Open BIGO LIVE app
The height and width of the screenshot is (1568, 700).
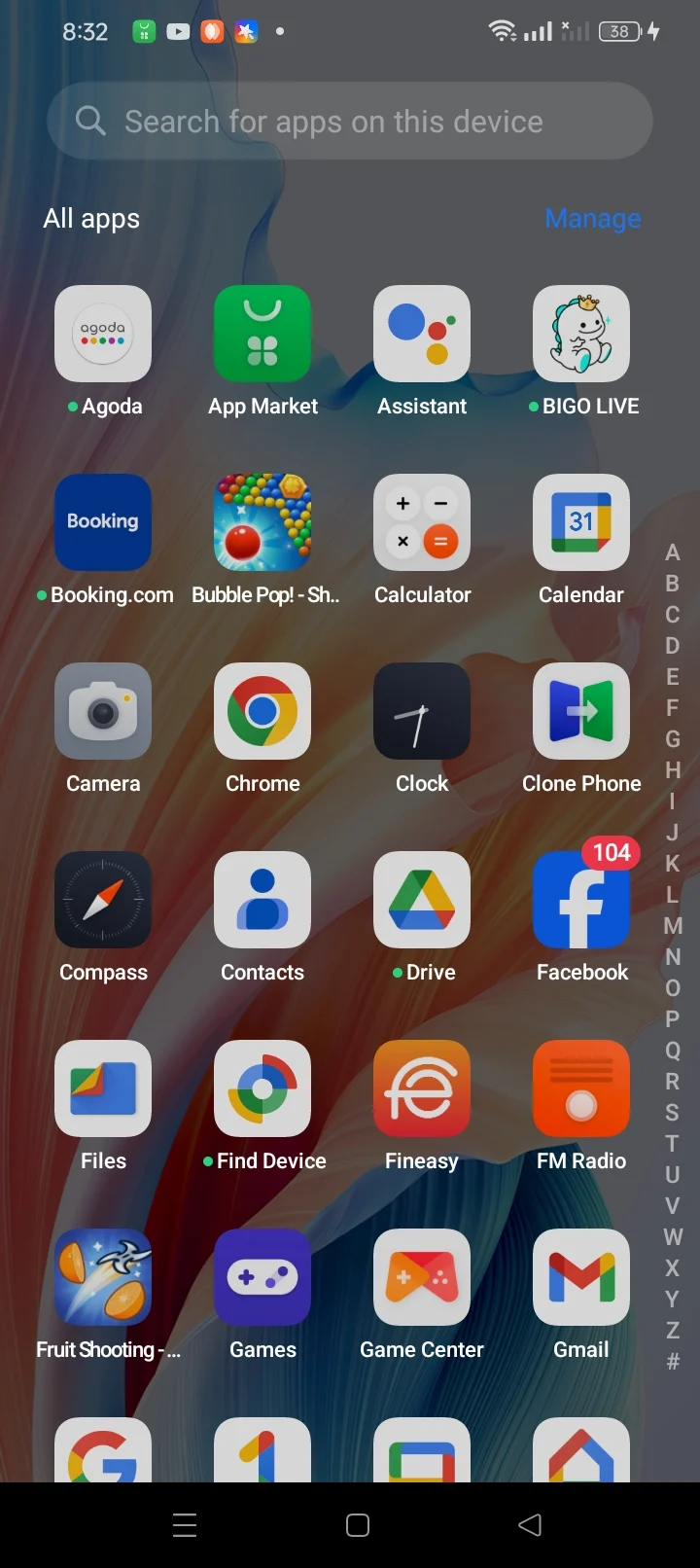click(581, 334)
